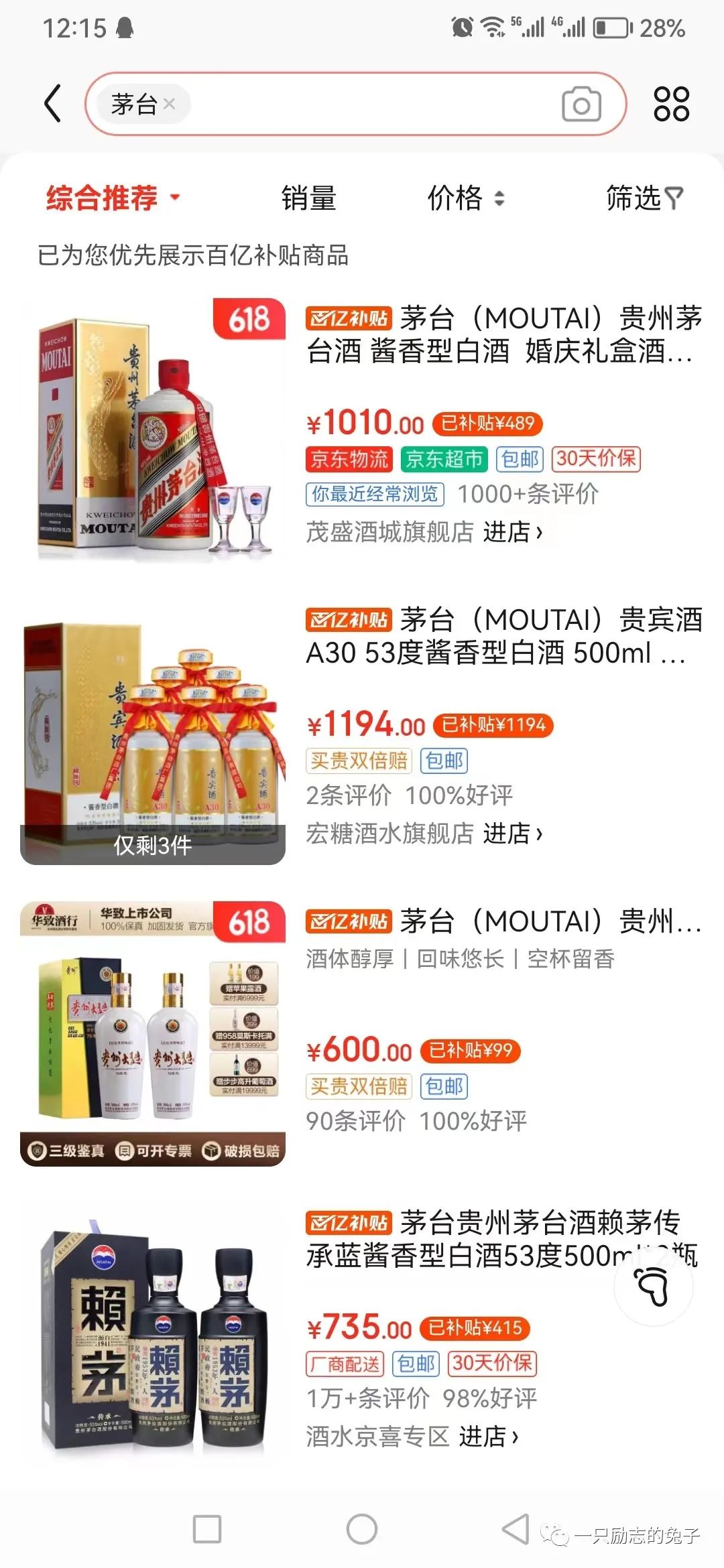Open the 筛选 filter panel

644,198
